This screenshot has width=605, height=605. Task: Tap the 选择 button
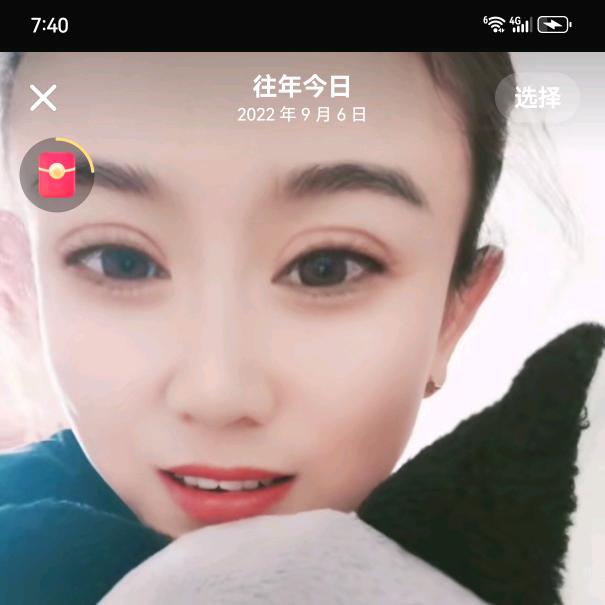[x=537, y=98]
